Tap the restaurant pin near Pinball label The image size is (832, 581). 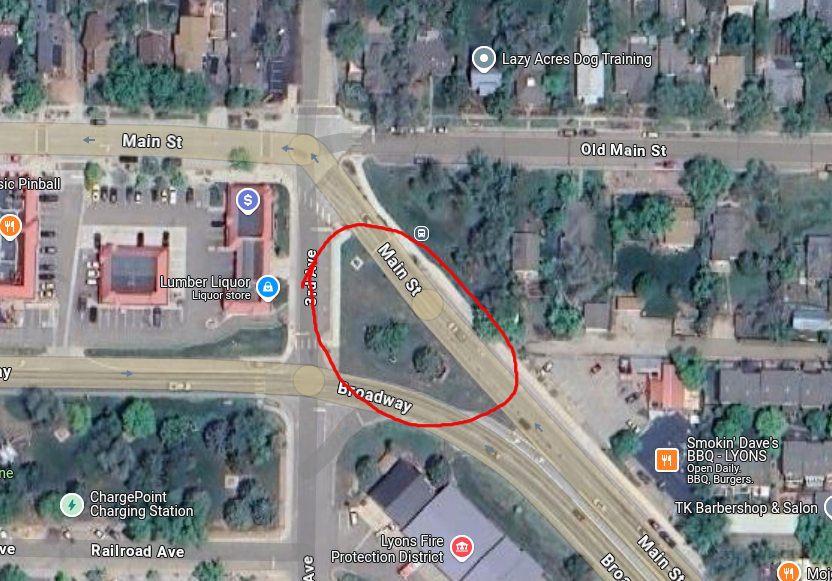point(10,226)
